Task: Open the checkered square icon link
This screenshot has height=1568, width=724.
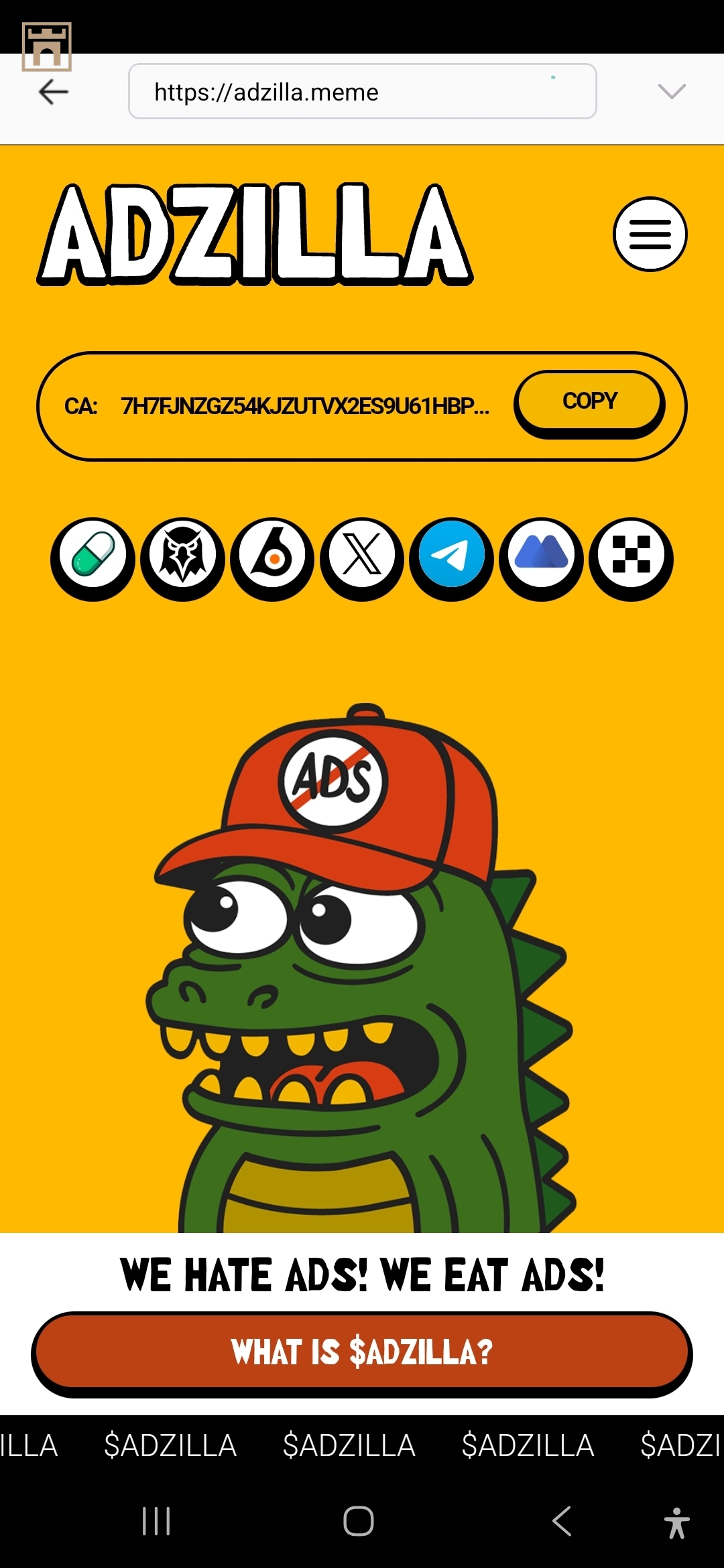Action: 631,556
